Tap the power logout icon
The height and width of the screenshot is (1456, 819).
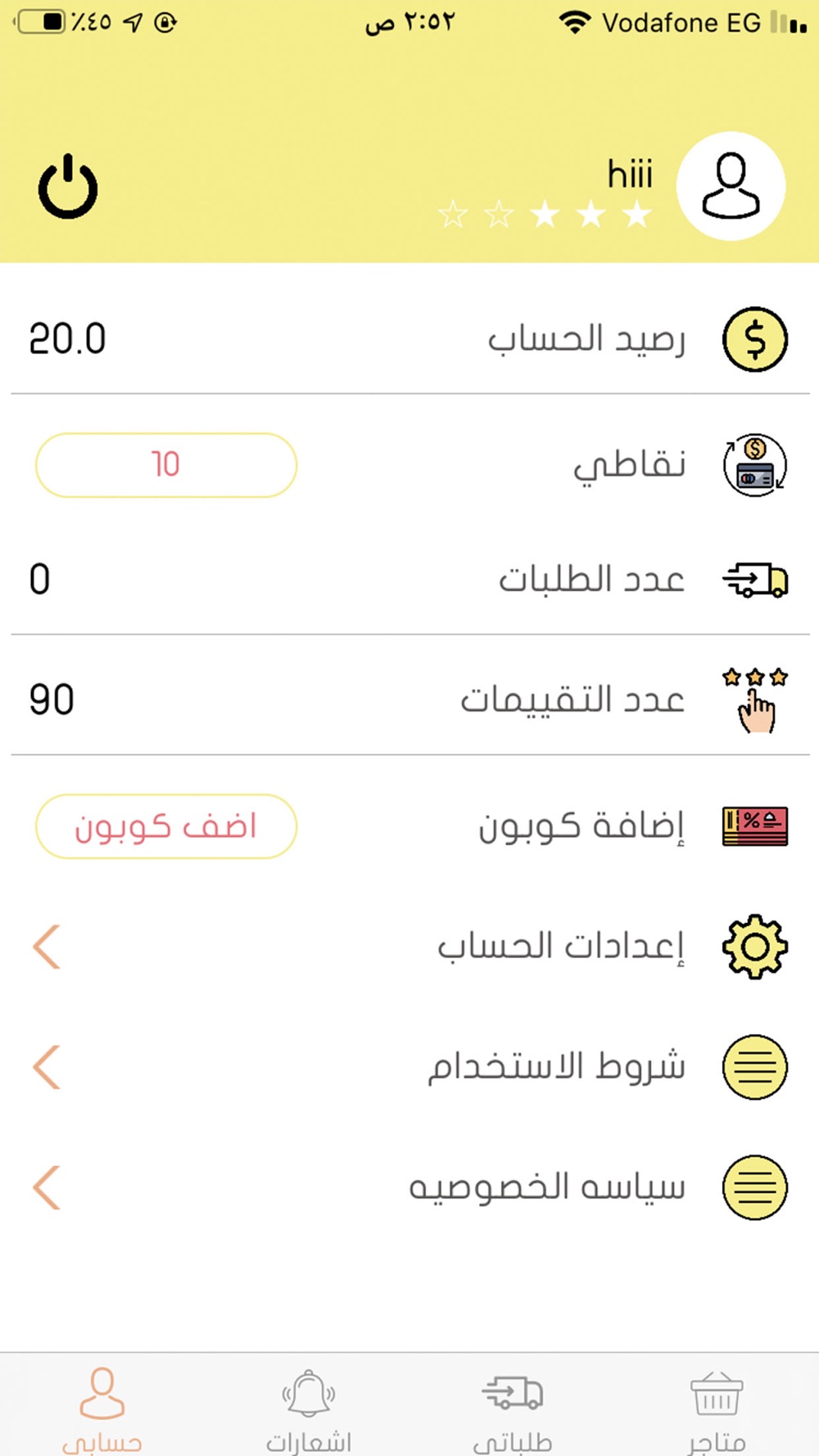click(68, 187)
